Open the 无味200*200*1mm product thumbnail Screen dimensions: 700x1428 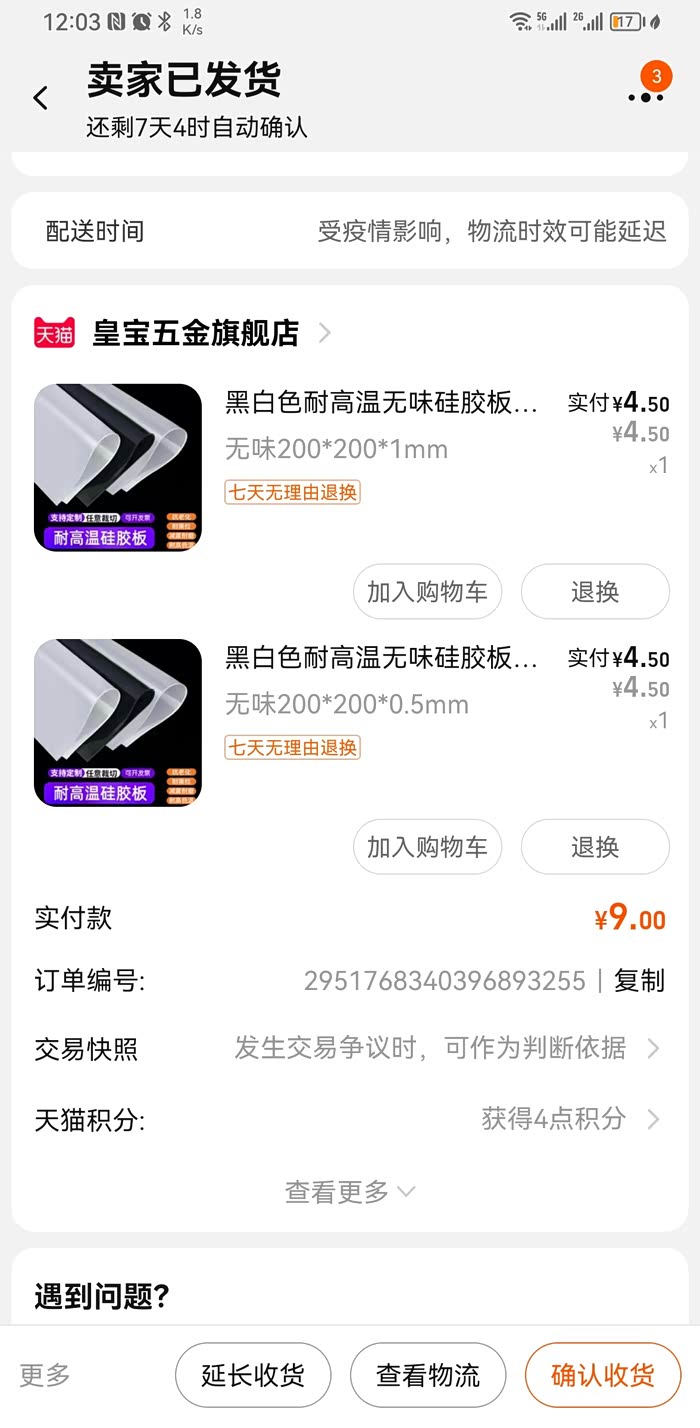118,467
